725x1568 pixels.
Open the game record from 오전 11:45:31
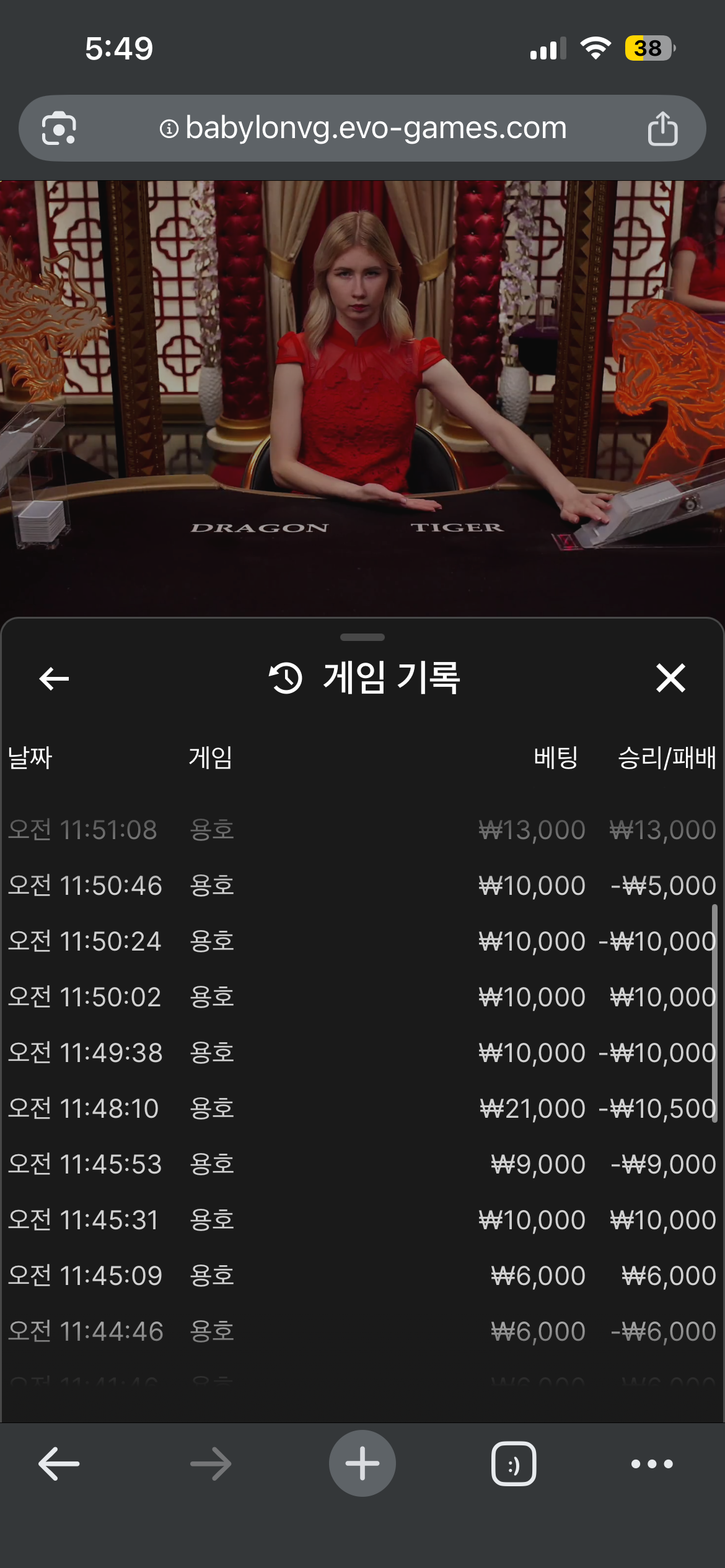tap(362, 1220)
